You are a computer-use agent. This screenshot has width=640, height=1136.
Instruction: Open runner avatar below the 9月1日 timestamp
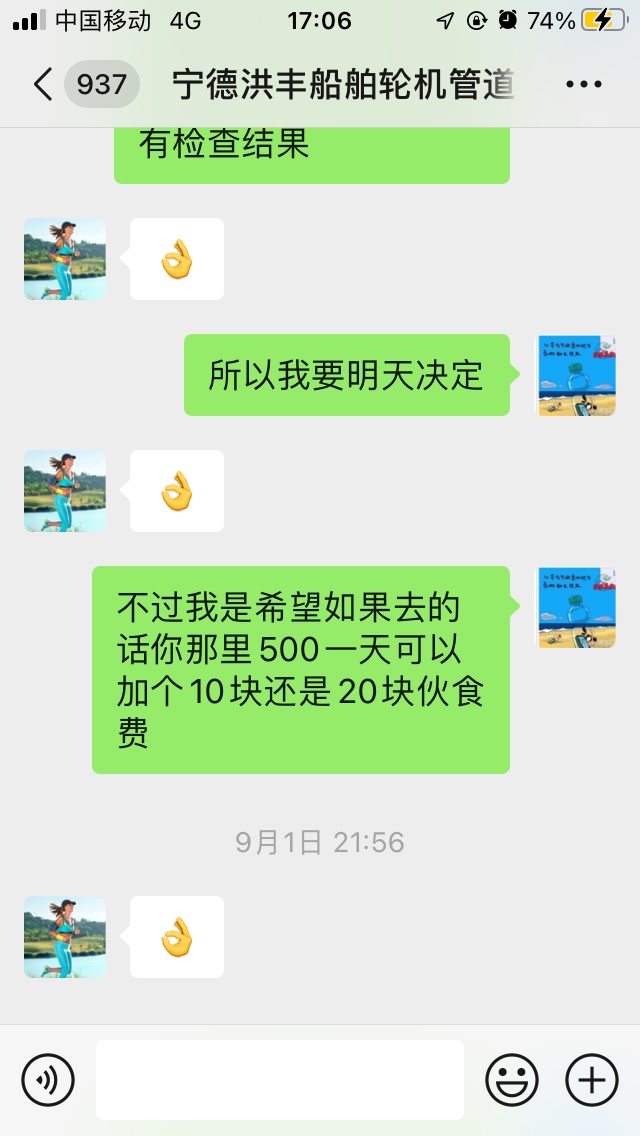tap(65, 937)
